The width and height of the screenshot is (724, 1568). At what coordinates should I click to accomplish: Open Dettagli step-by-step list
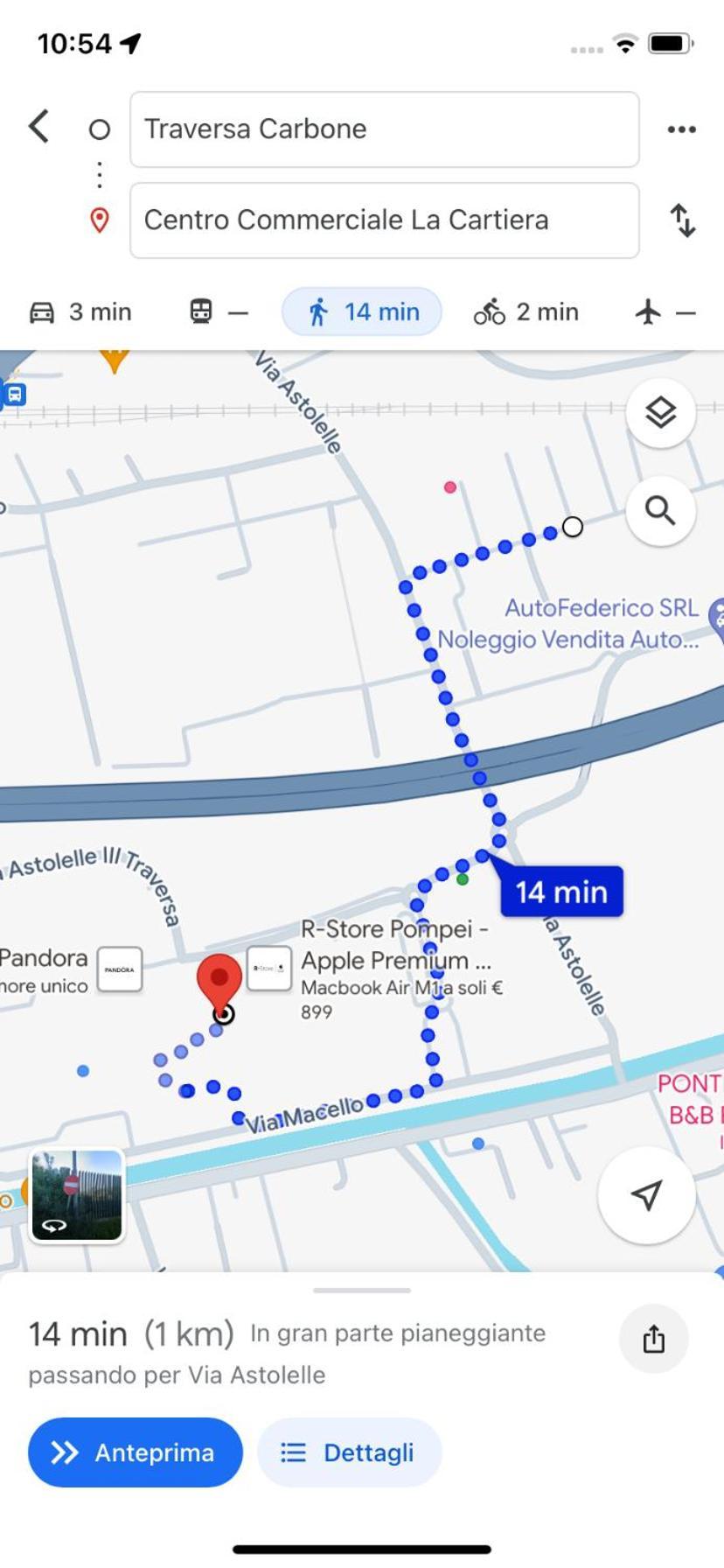point(349,1452)
